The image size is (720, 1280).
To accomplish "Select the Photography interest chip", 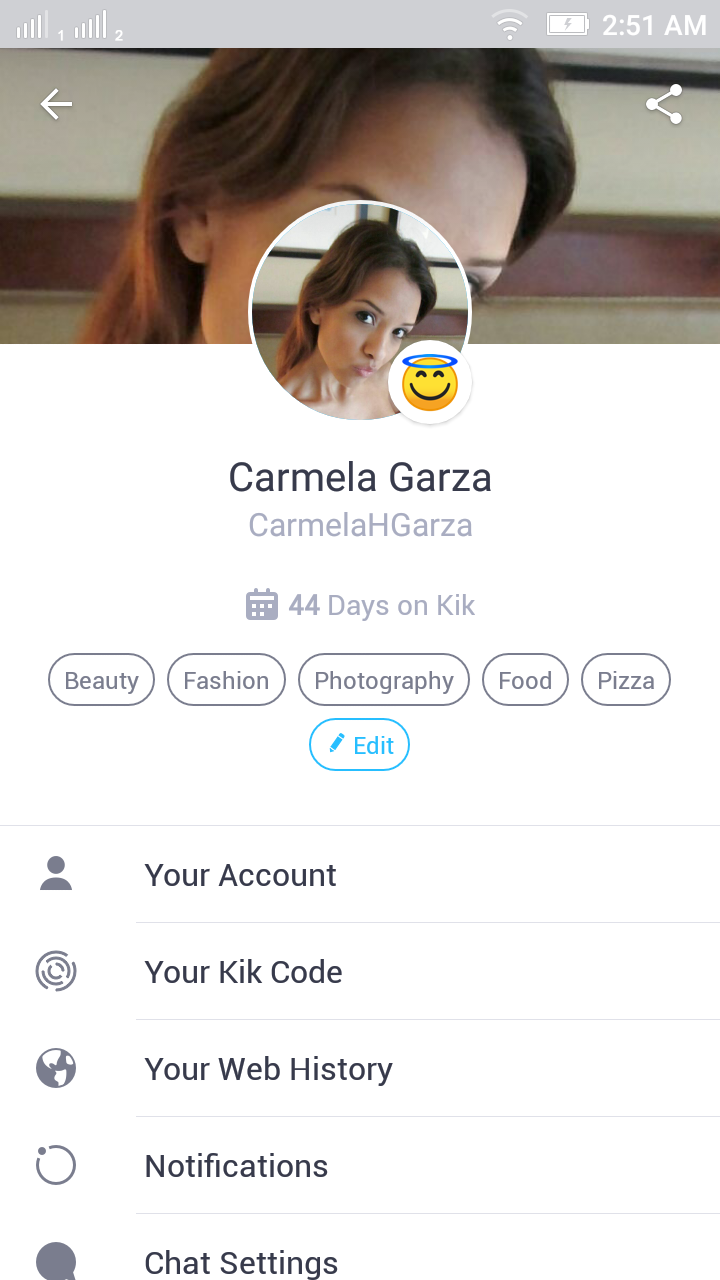I will [384, 680].
